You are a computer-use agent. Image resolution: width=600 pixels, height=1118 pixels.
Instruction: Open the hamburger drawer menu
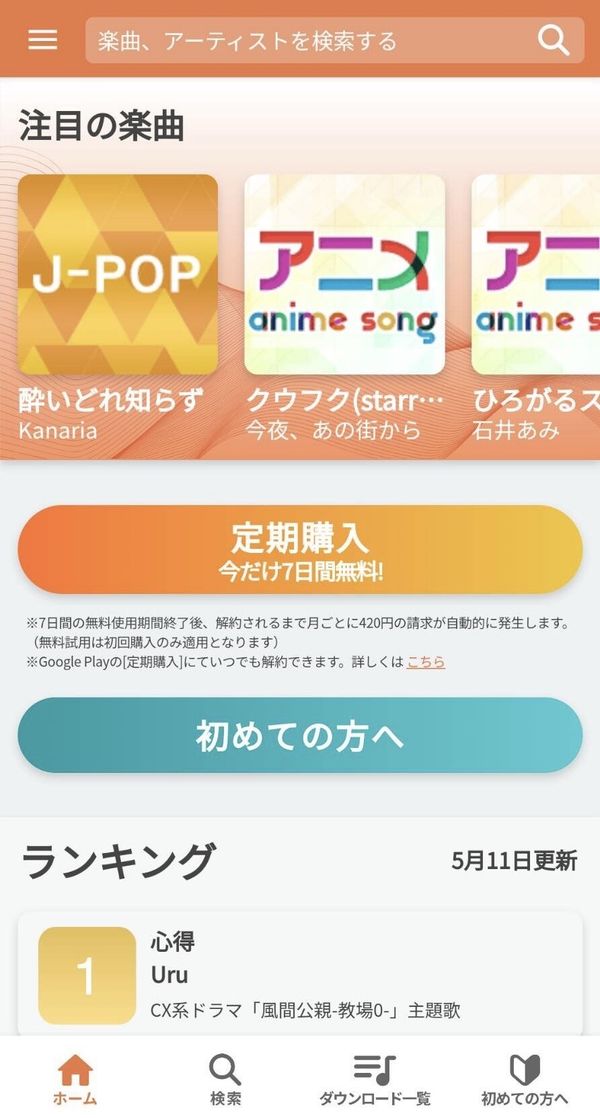tap(42, 40)
